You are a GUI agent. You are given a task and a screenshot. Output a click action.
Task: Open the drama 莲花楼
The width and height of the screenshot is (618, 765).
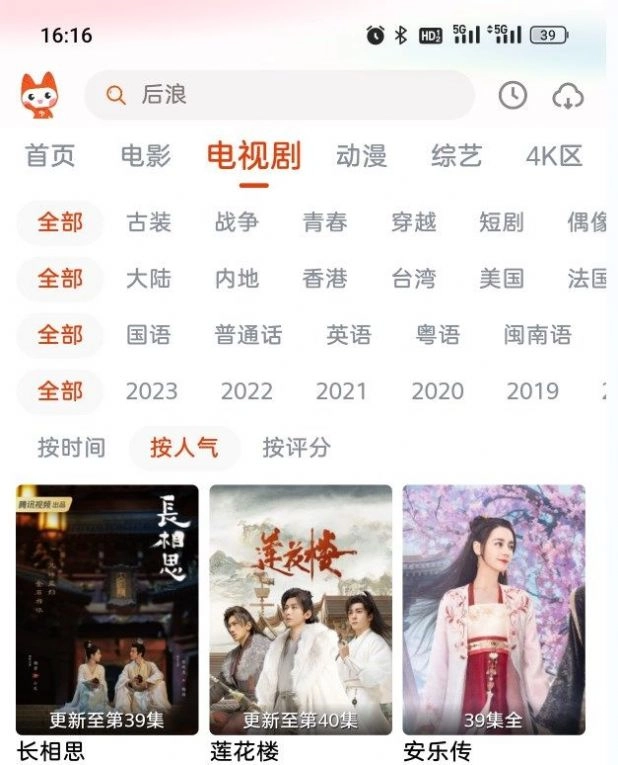pos(300,610)
